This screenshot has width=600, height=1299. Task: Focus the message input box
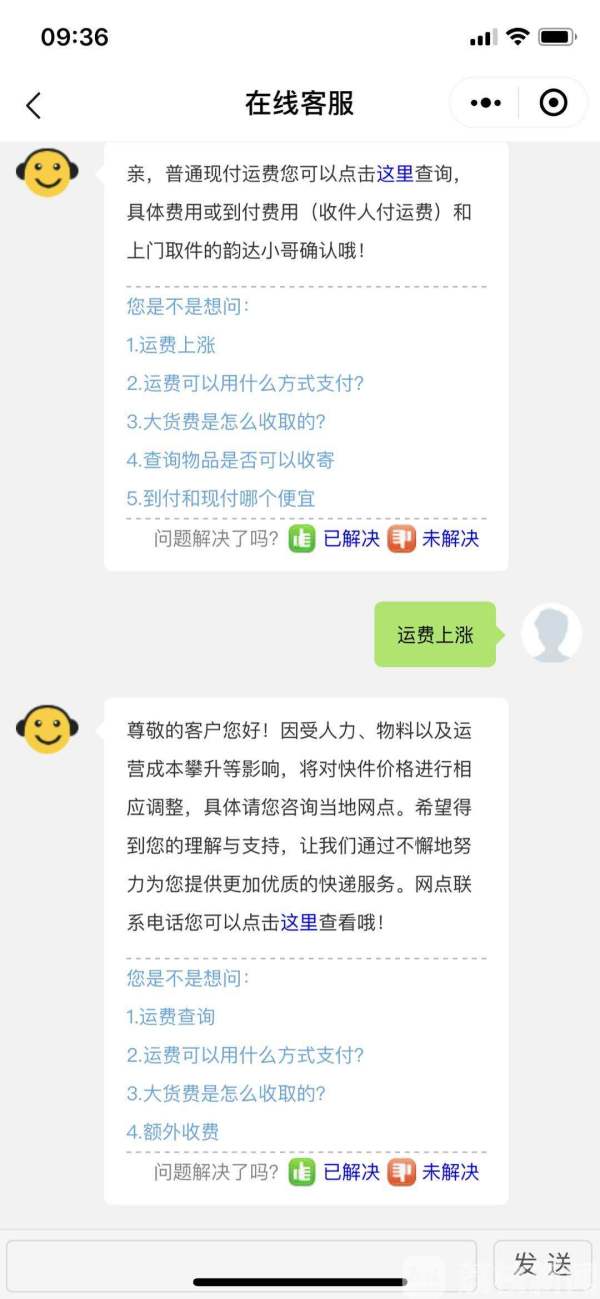[241, 1264]
